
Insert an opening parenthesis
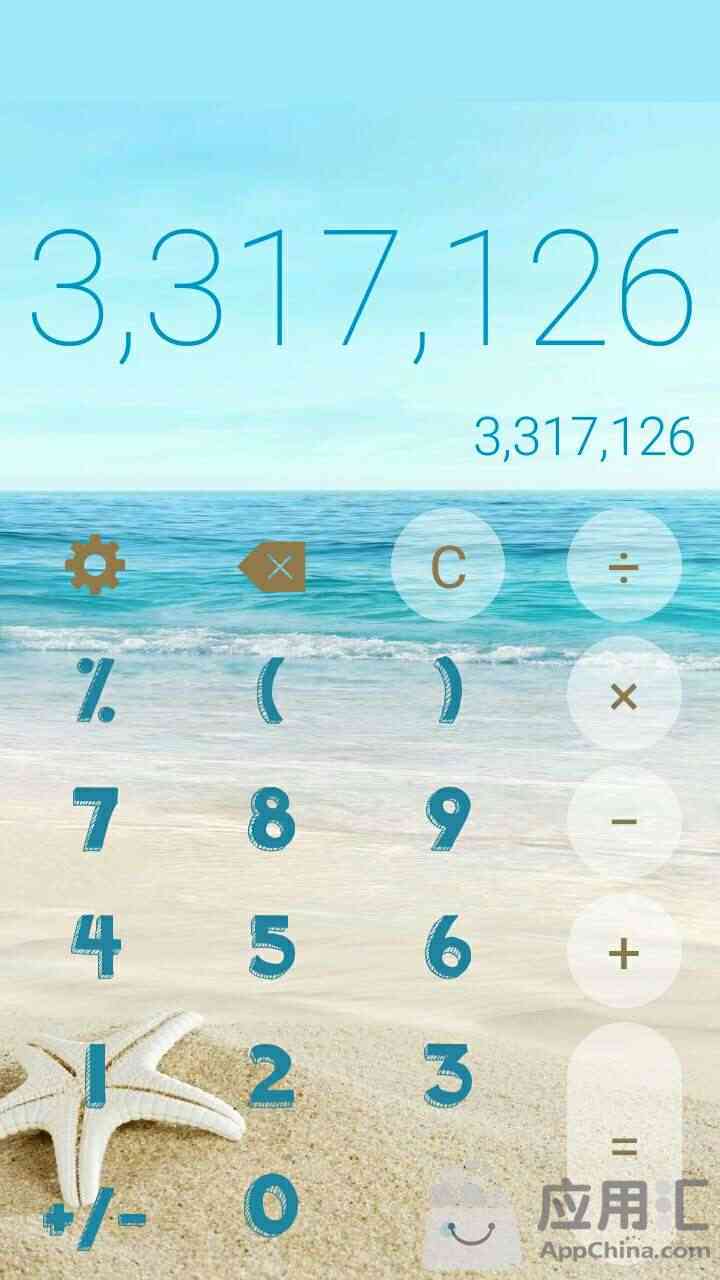click(271, 693)
